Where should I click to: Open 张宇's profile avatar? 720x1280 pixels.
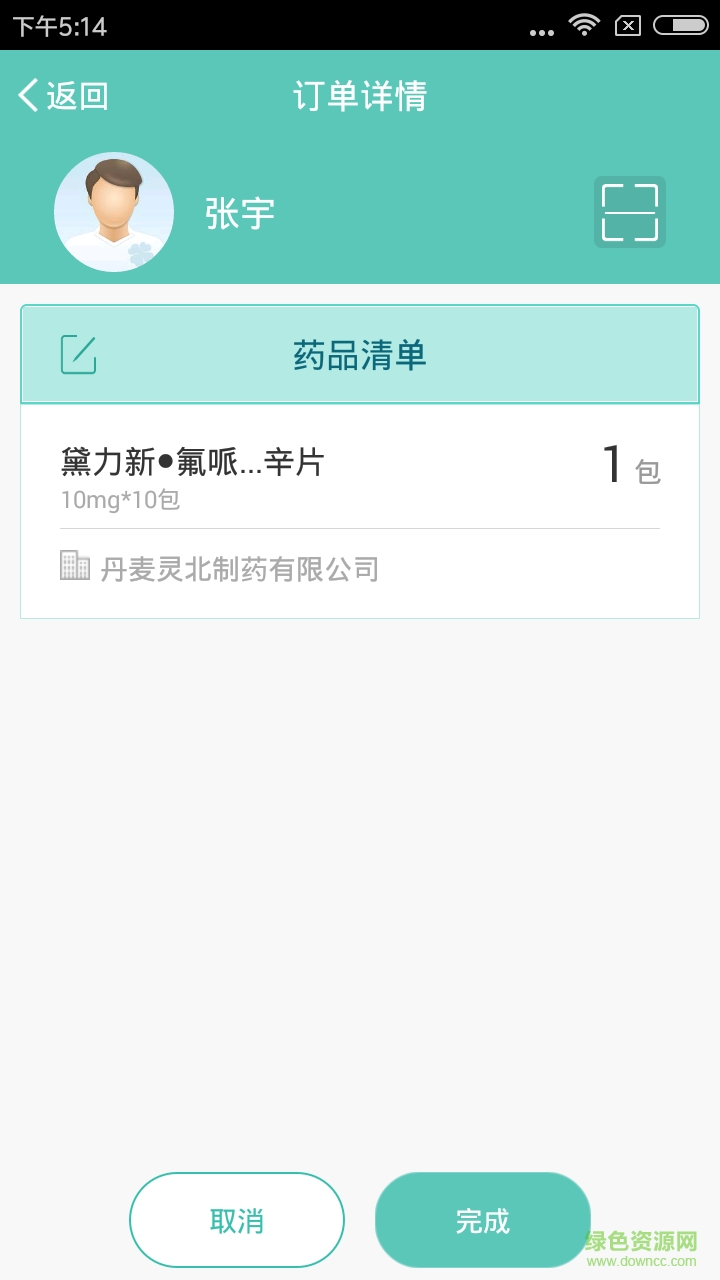pos(114,212)
